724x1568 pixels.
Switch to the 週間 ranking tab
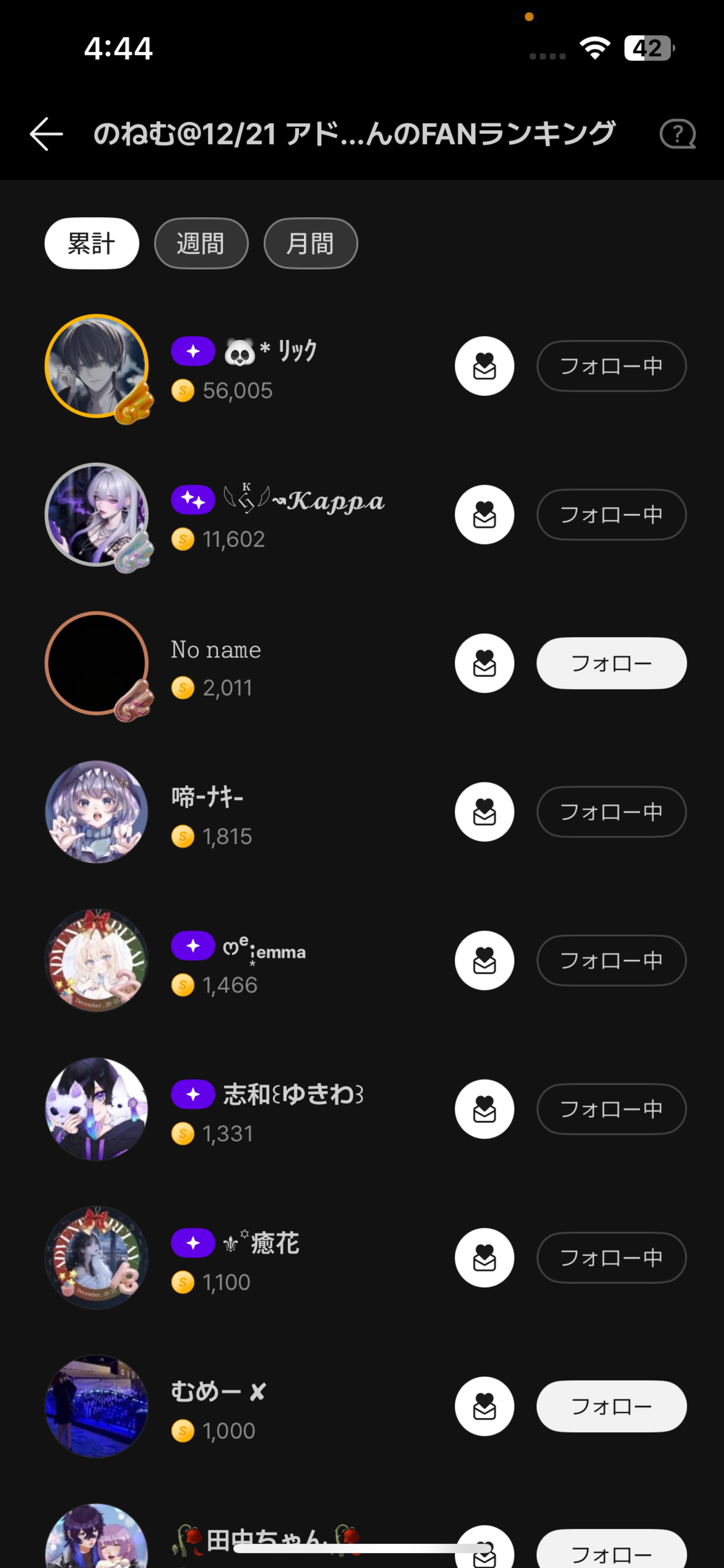[201, 243]
